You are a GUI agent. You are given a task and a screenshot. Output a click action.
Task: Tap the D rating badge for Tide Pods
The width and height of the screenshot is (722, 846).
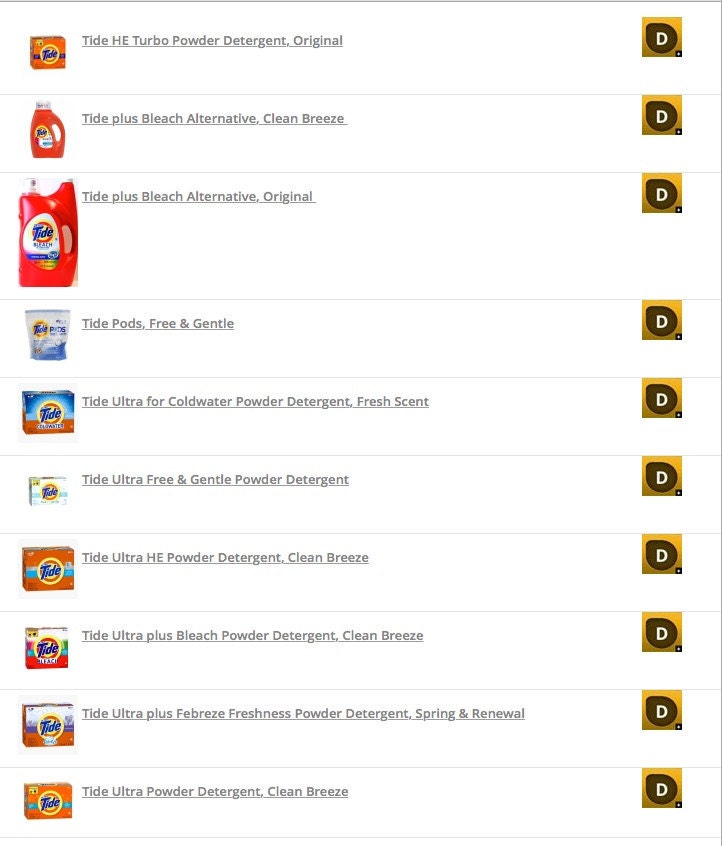(661, 320)
